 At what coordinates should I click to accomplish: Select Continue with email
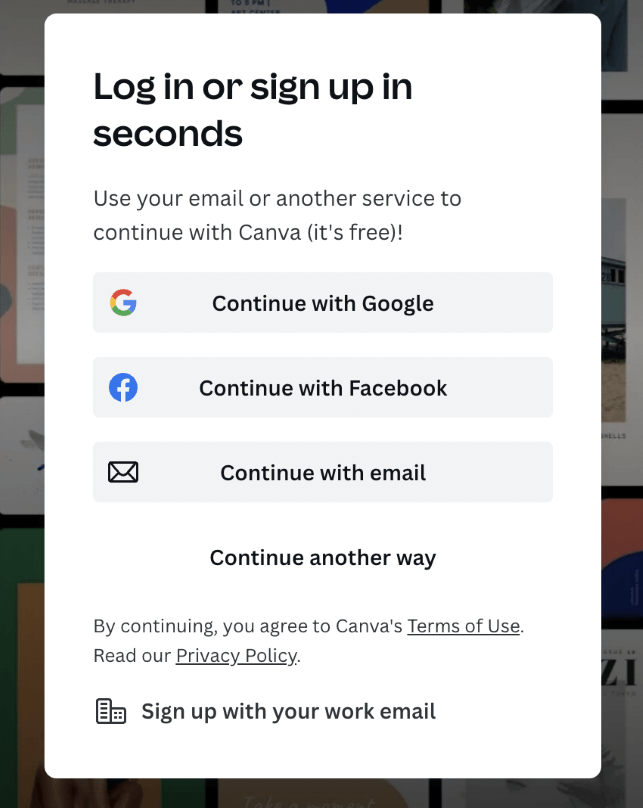click(322, 473)
